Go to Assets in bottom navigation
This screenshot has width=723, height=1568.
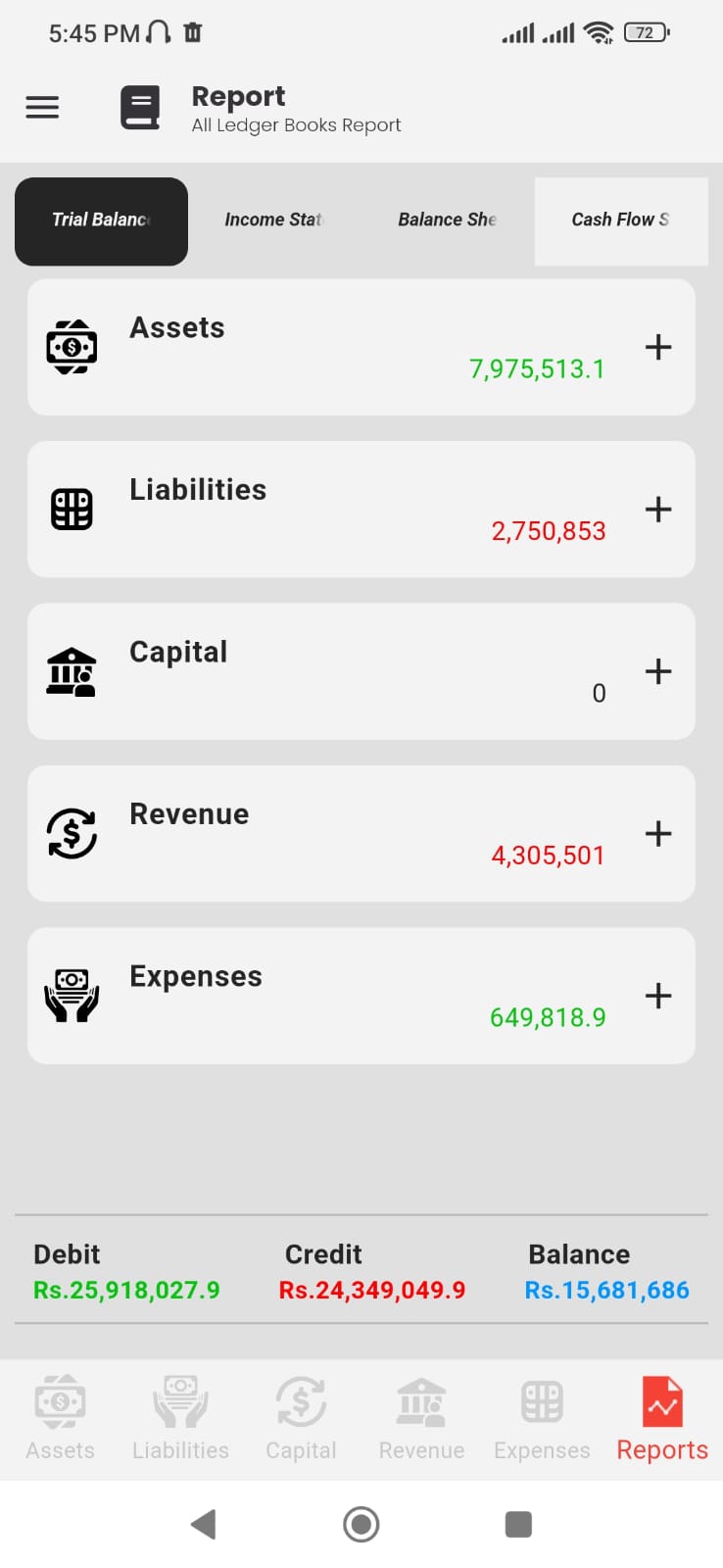[x=60, y=1419]
